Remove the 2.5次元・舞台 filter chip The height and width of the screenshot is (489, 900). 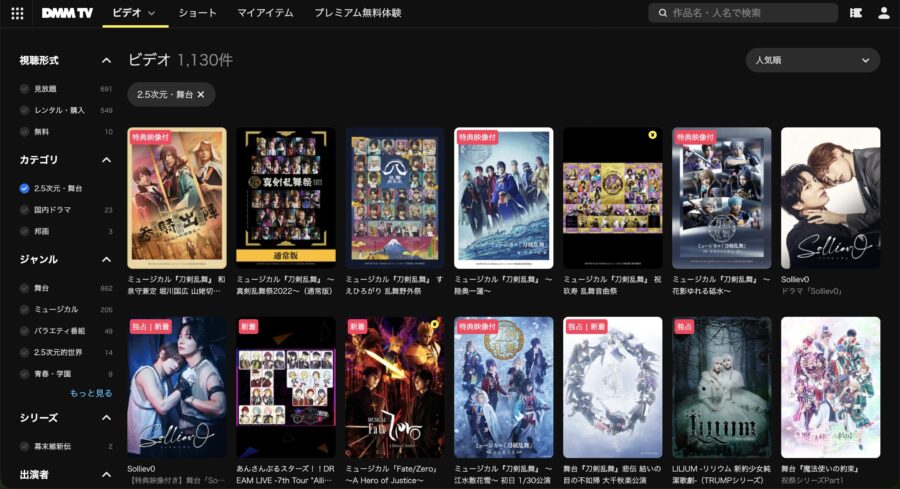(201, 94)
